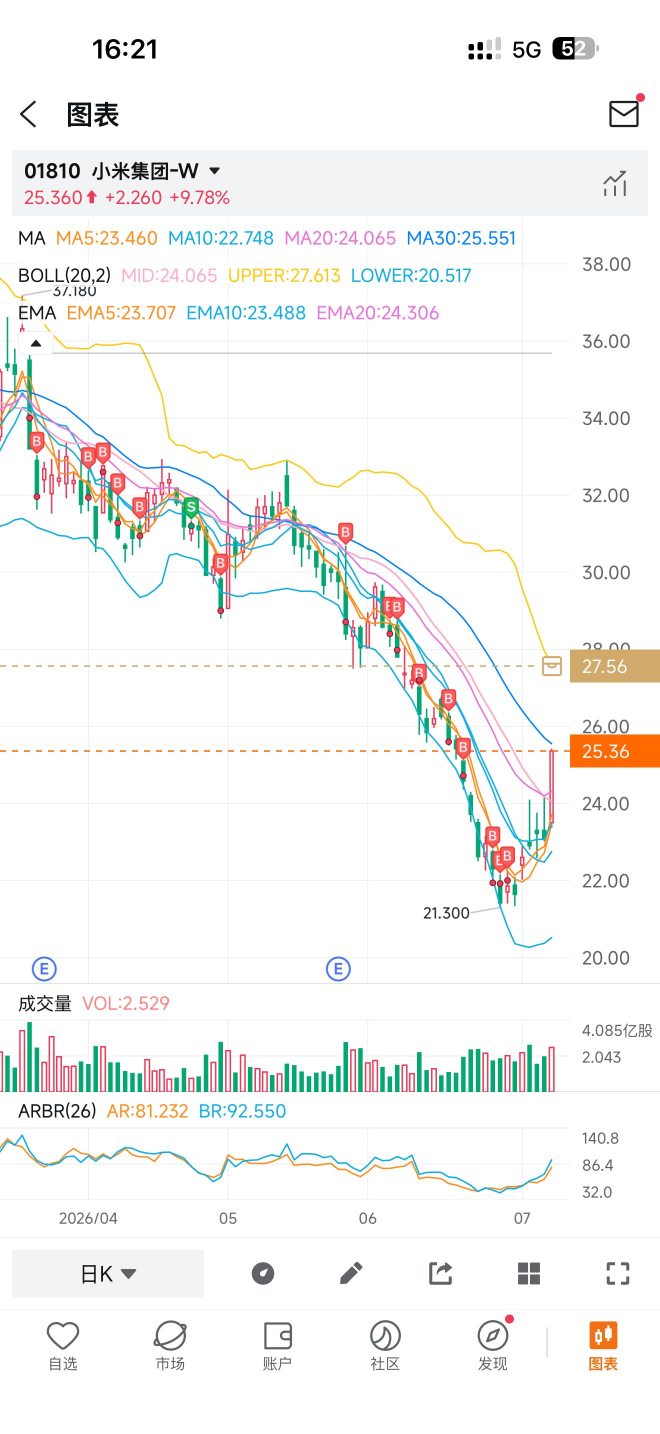Share the chart
Image resolution: width=660 pixels, height=1434 pixels.
pyautogui.click(x=440, y=1273)
